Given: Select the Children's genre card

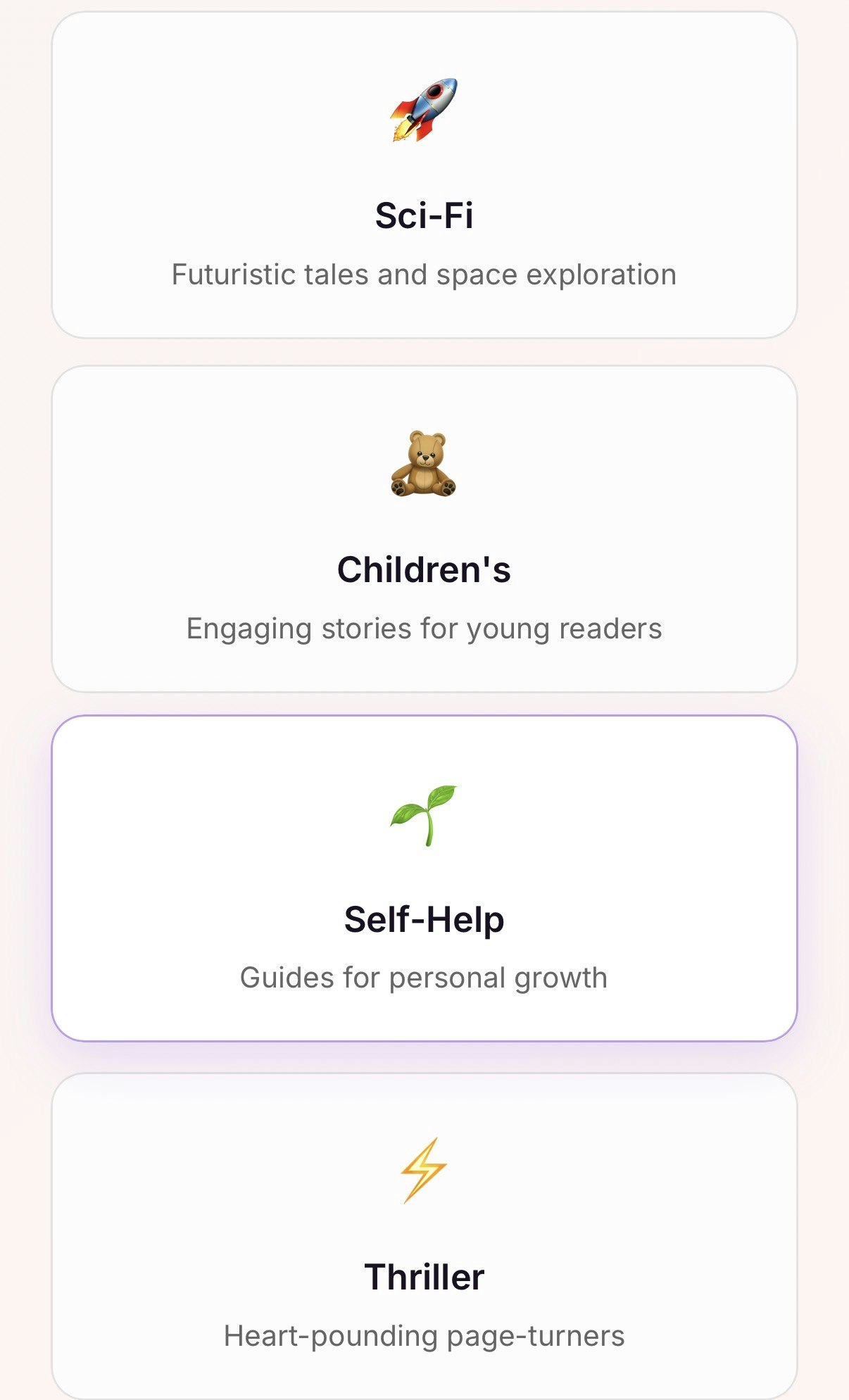Looking at the screenshot, I should click(424, 529).
